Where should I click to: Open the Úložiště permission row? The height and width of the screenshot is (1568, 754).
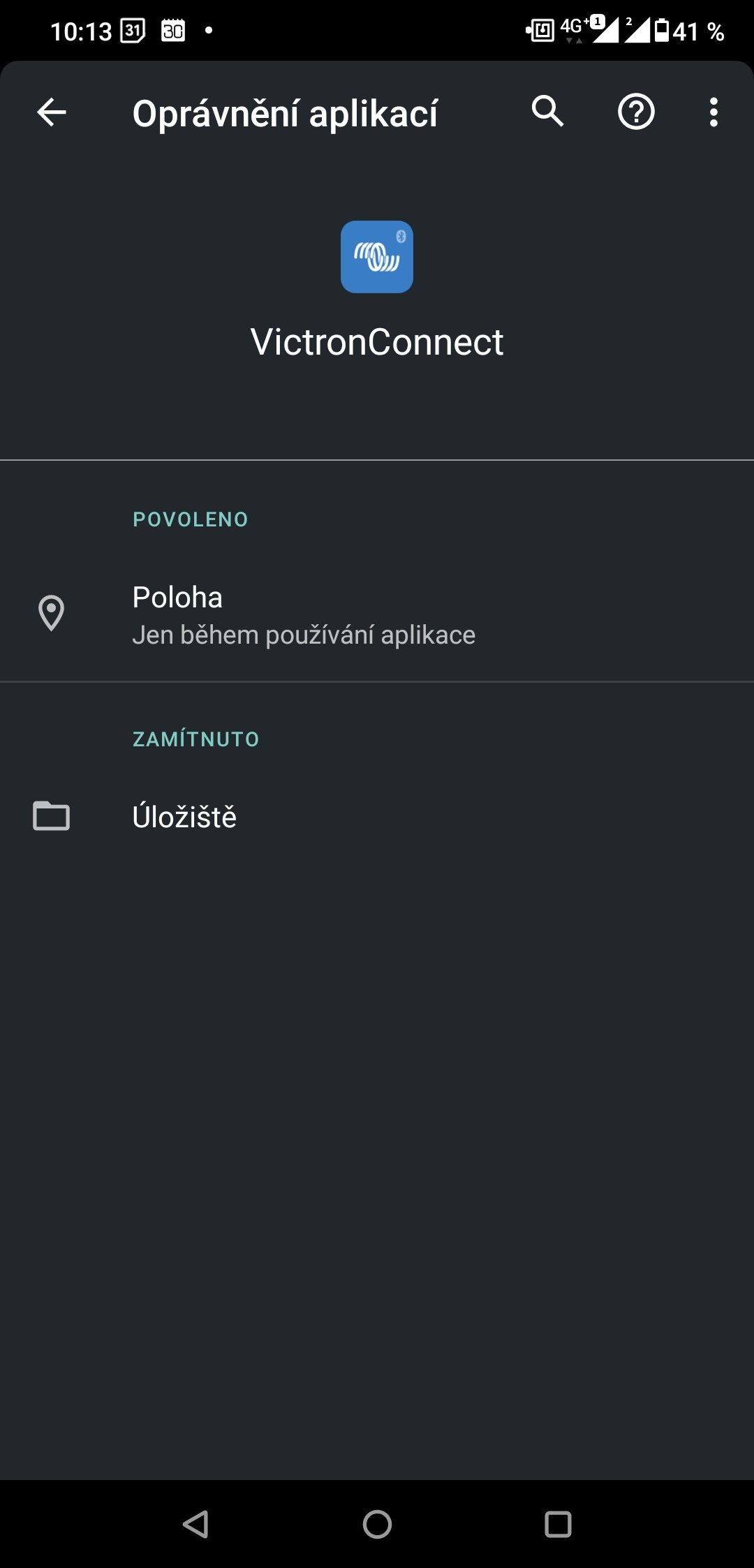(x=377, y=816)
